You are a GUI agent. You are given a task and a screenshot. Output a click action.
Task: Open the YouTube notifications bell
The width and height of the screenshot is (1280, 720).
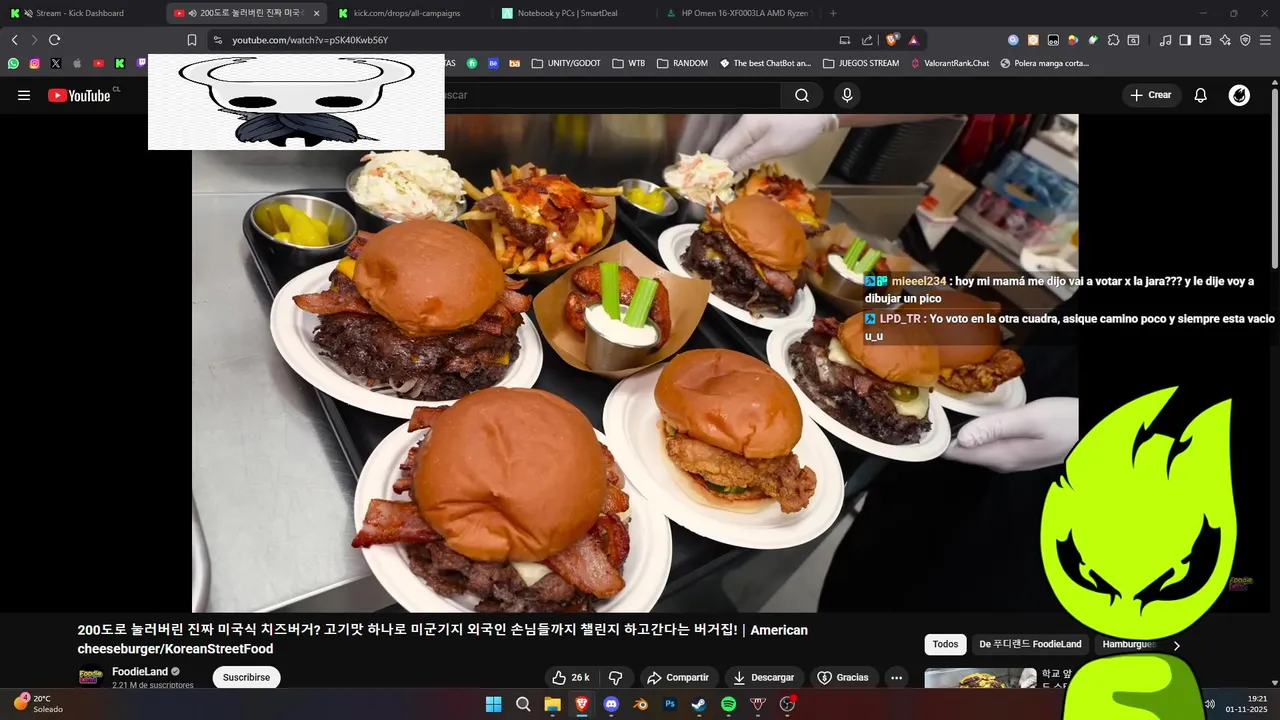[1200, 95]
